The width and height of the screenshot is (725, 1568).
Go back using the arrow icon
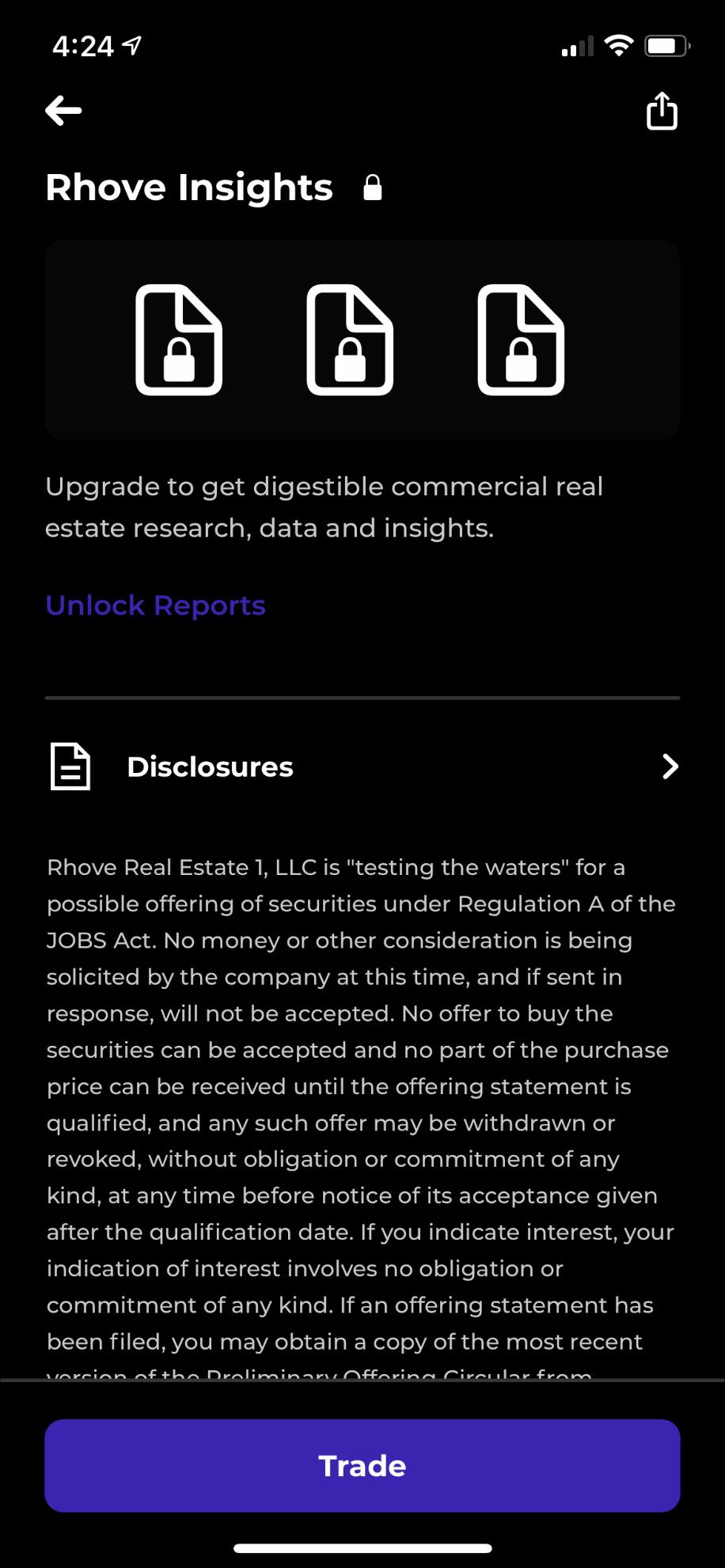coord(63,111)
